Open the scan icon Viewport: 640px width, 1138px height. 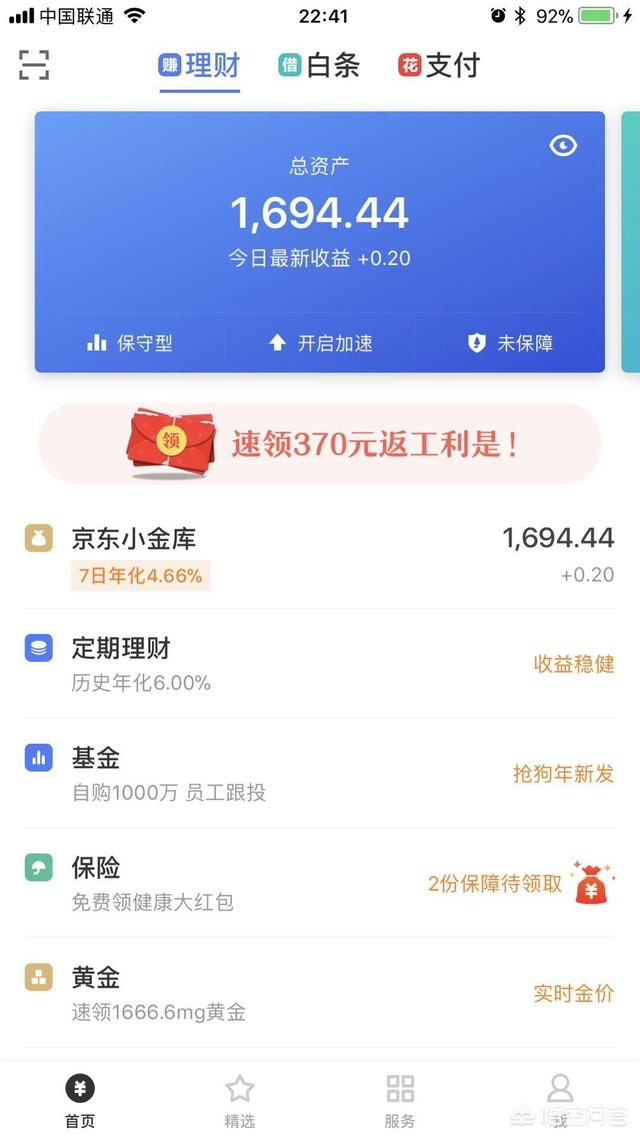[x=34, y=66]
